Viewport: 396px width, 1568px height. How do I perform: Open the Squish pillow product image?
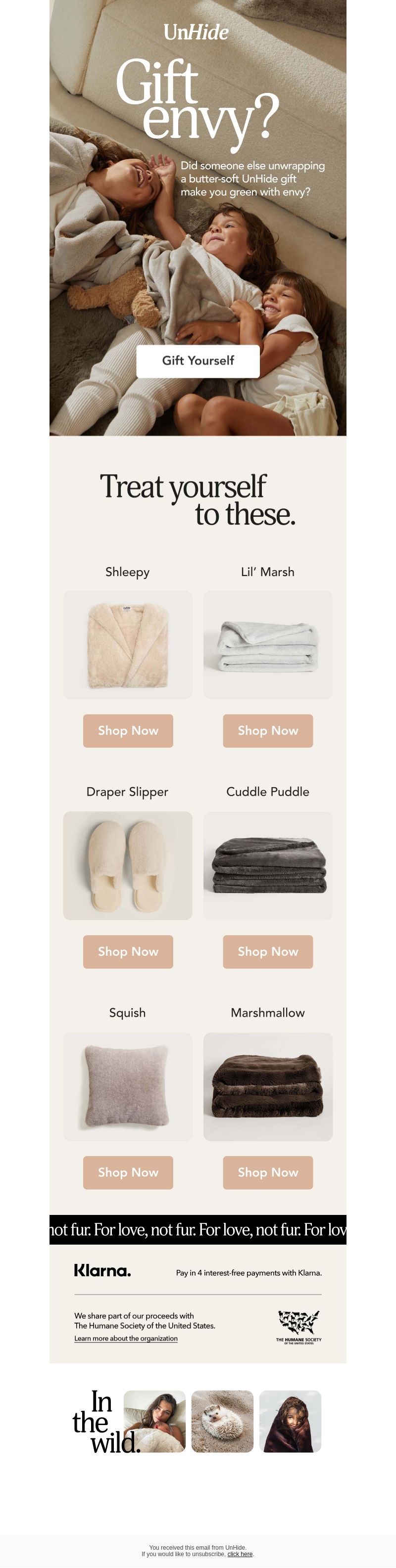point(128,1086)
